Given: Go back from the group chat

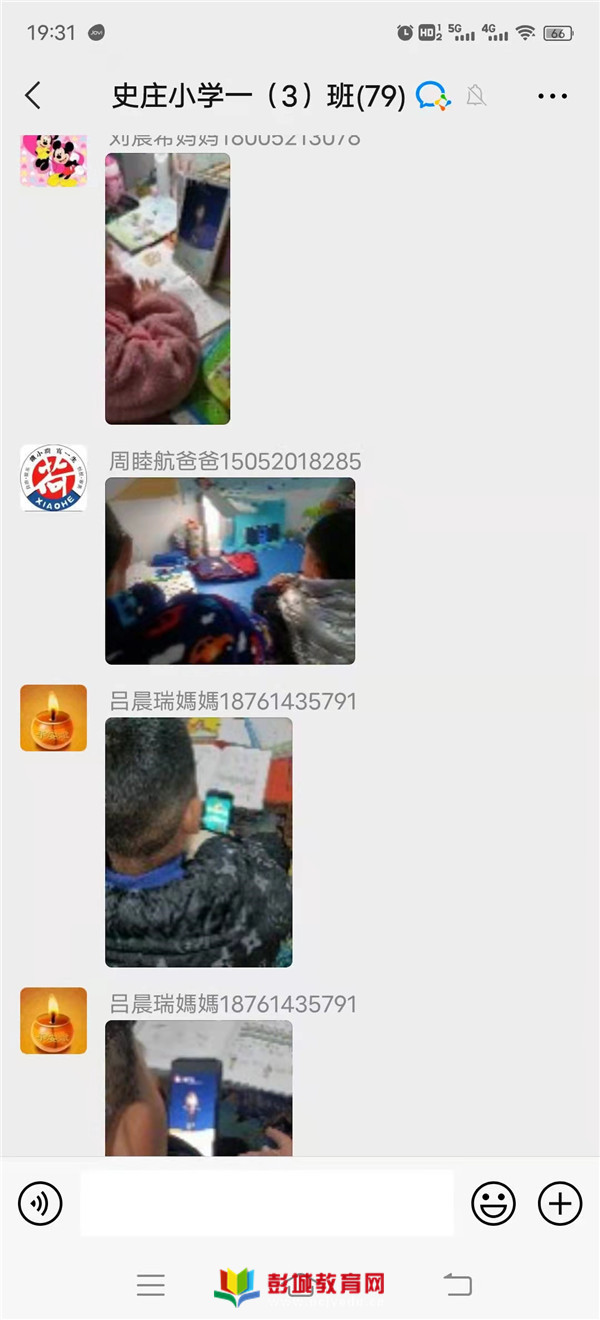Looking at the screenshot, I should coord(33,96).
